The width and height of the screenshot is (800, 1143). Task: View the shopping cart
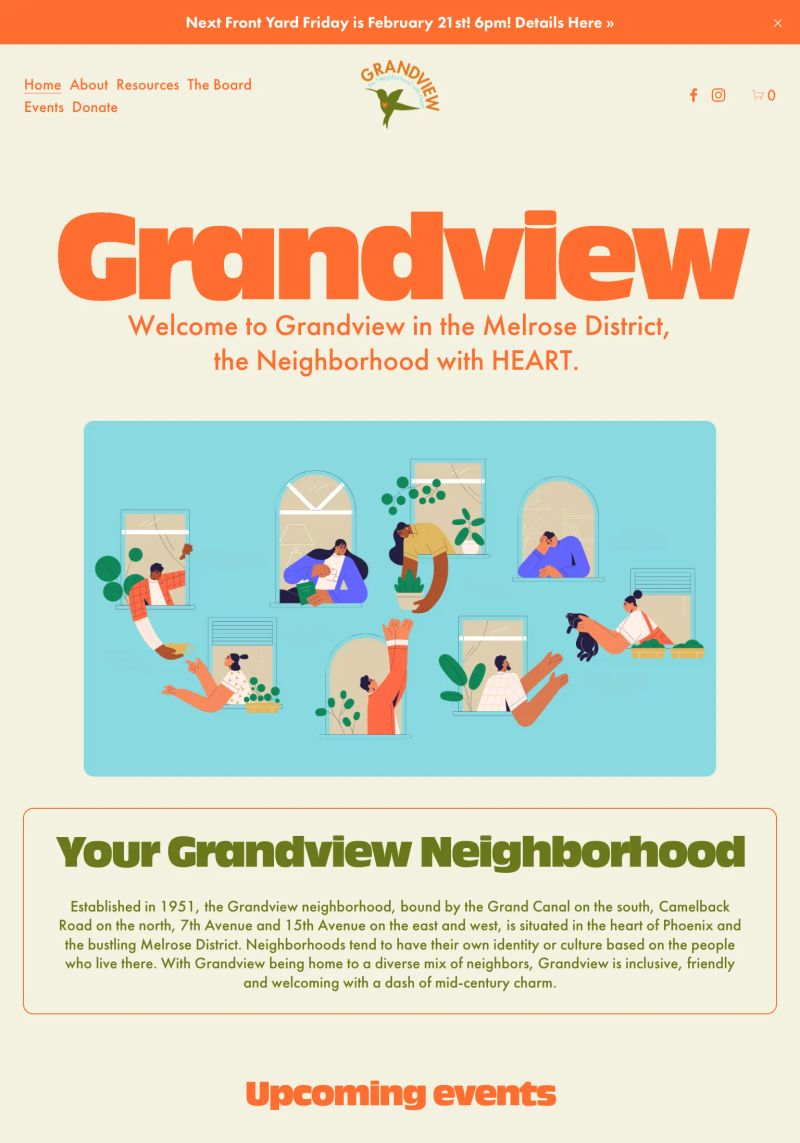pyautogui.click(x=763, y=95)
